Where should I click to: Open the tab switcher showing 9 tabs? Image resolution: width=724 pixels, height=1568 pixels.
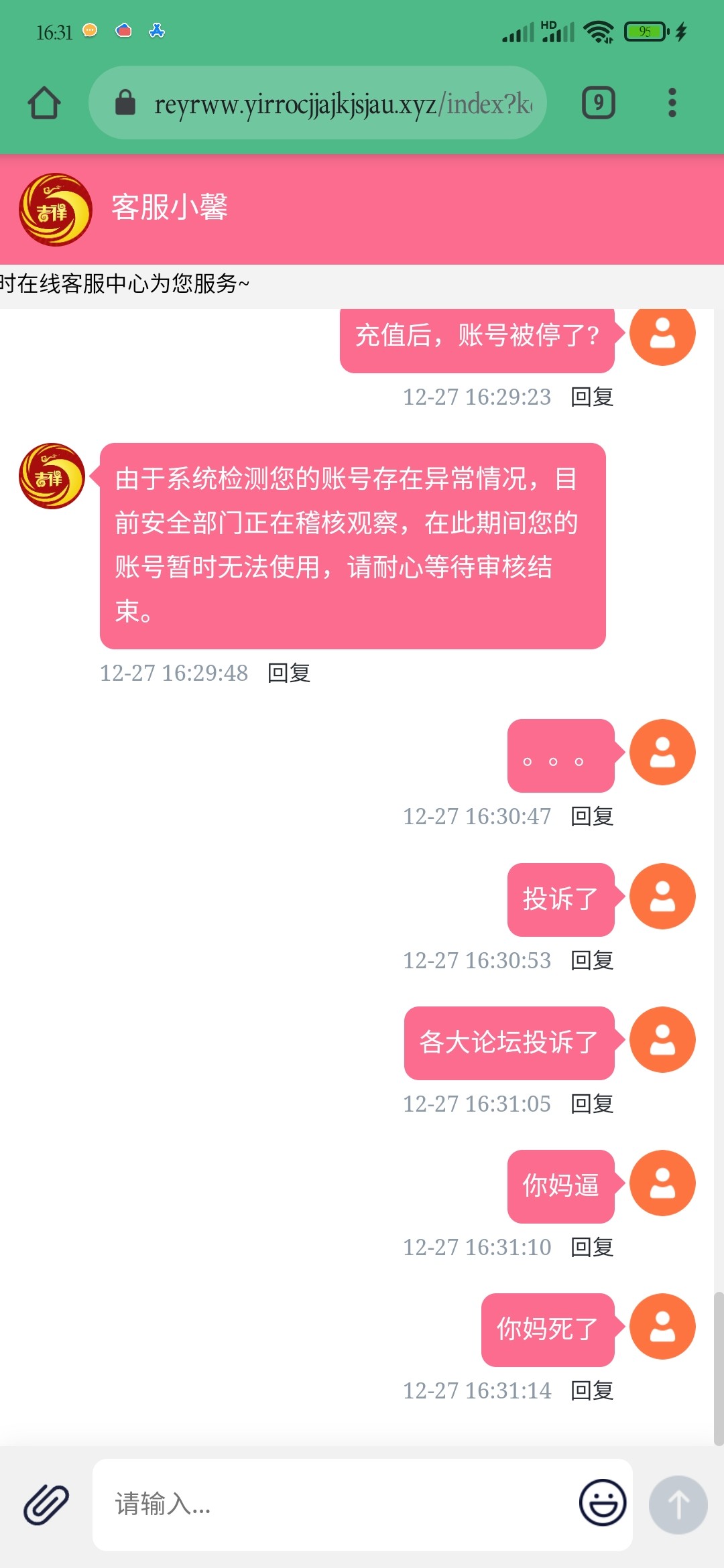click(598, 102)
